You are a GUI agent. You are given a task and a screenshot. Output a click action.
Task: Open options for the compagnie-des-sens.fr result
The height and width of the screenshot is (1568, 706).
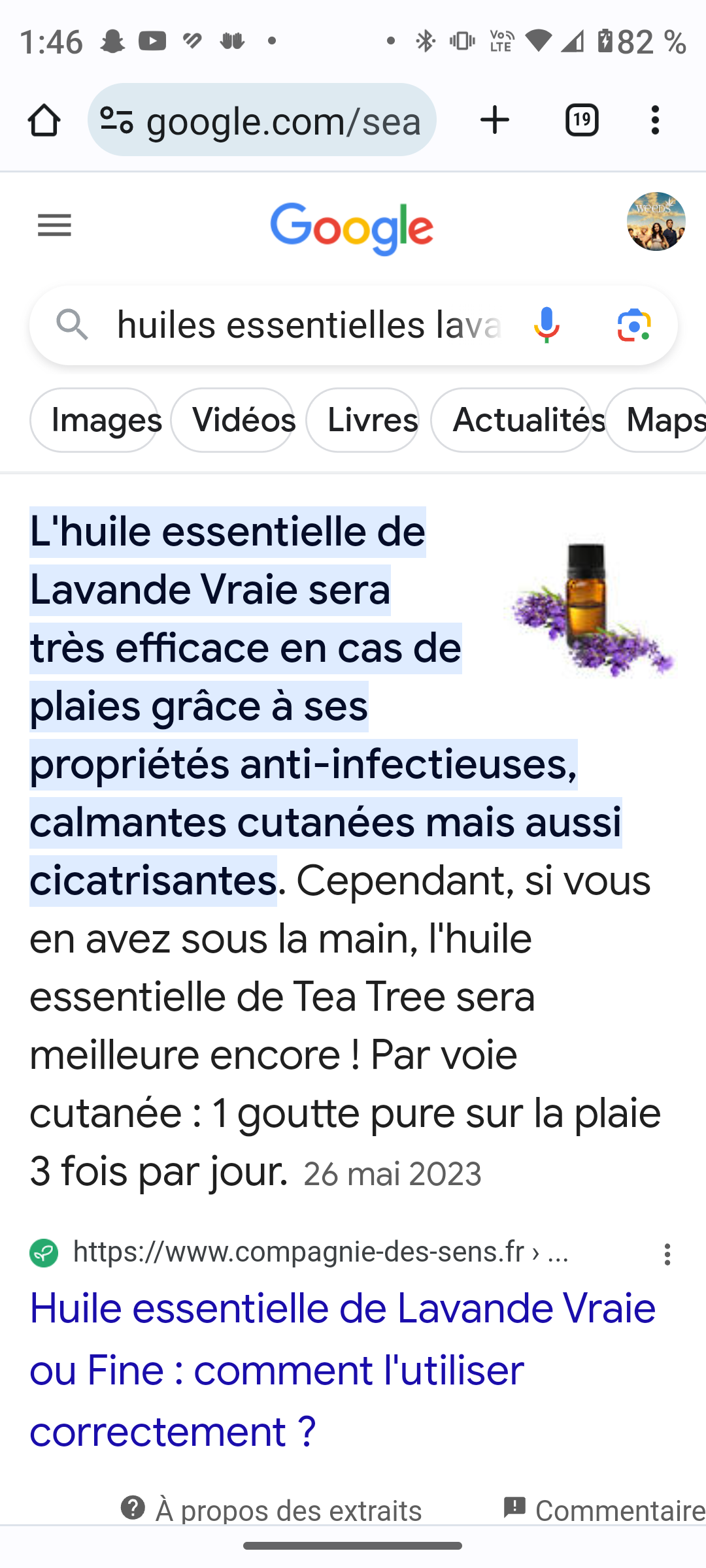(667, 1254)
